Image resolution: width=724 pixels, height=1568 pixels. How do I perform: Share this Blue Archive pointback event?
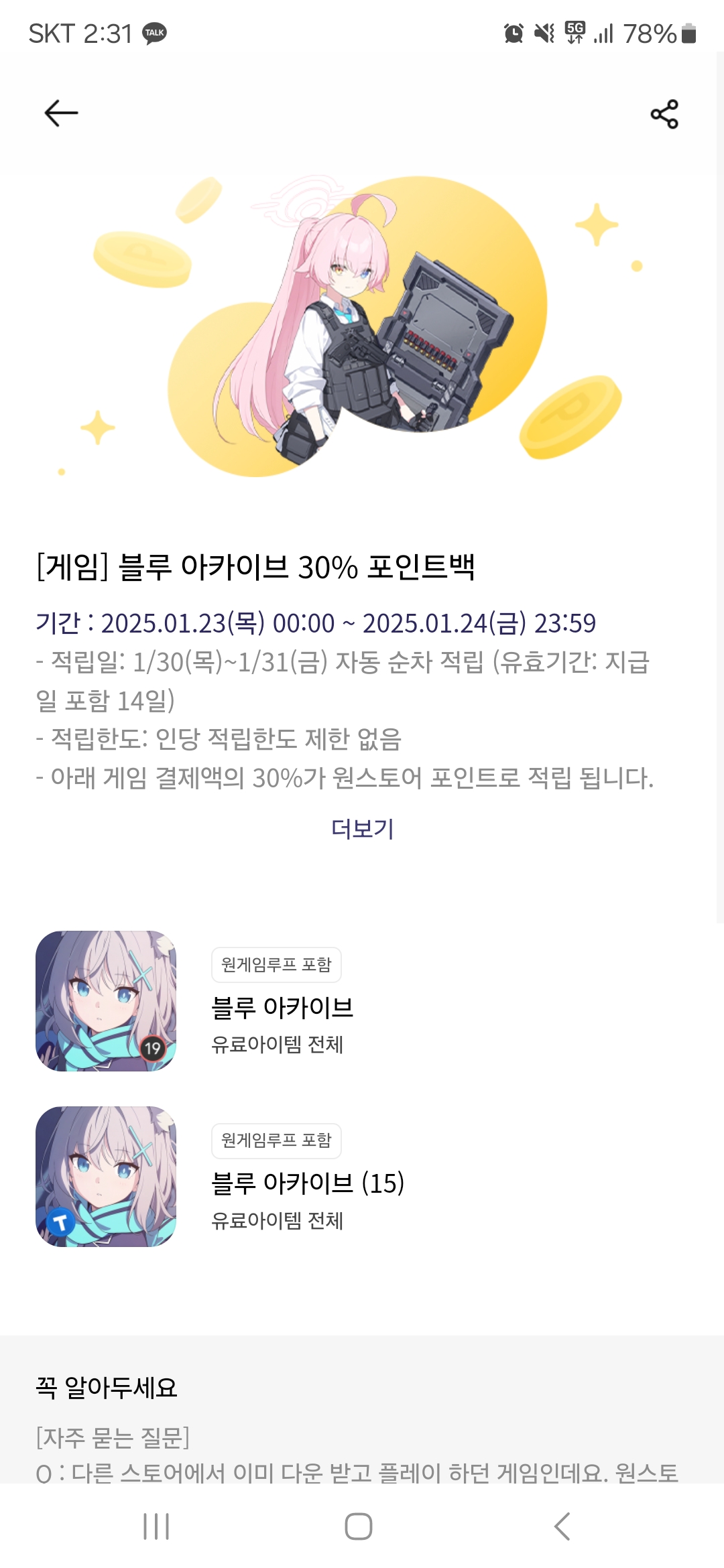coord(664,114)
